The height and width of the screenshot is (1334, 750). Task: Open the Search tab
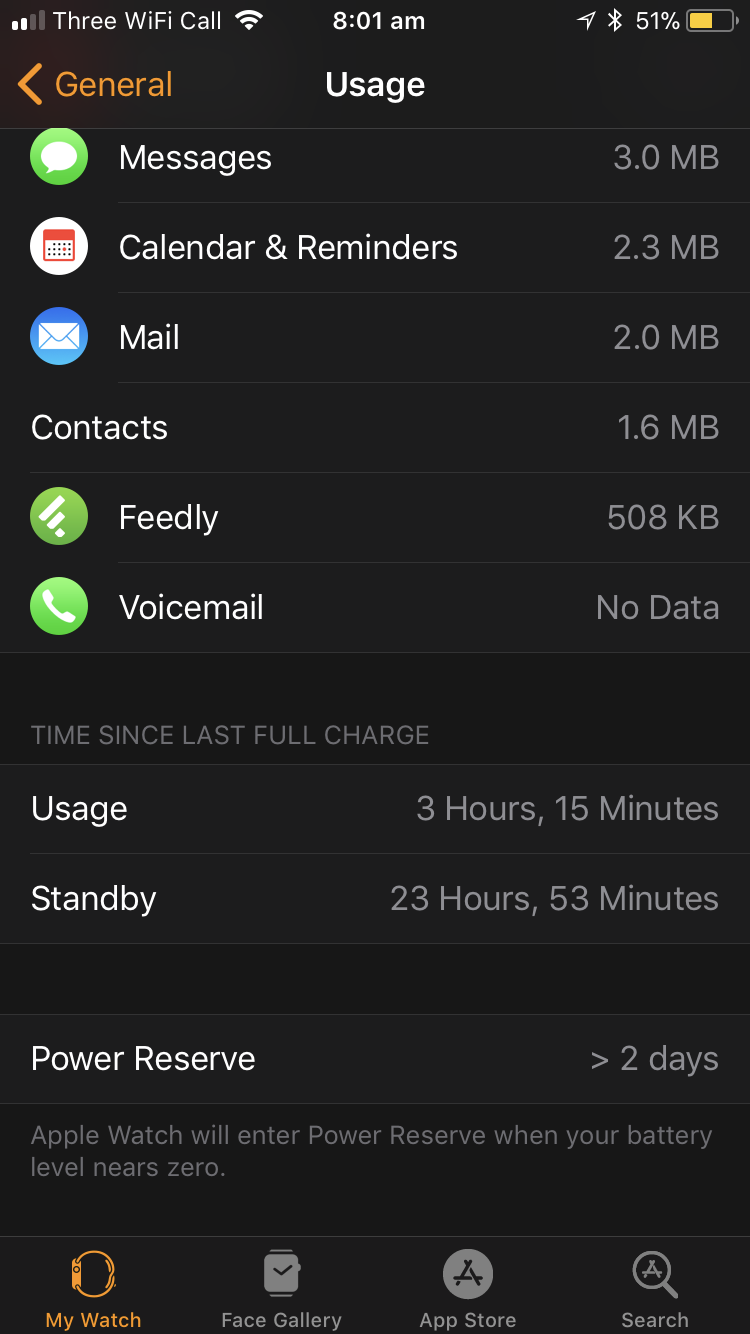click(655, 1288)
